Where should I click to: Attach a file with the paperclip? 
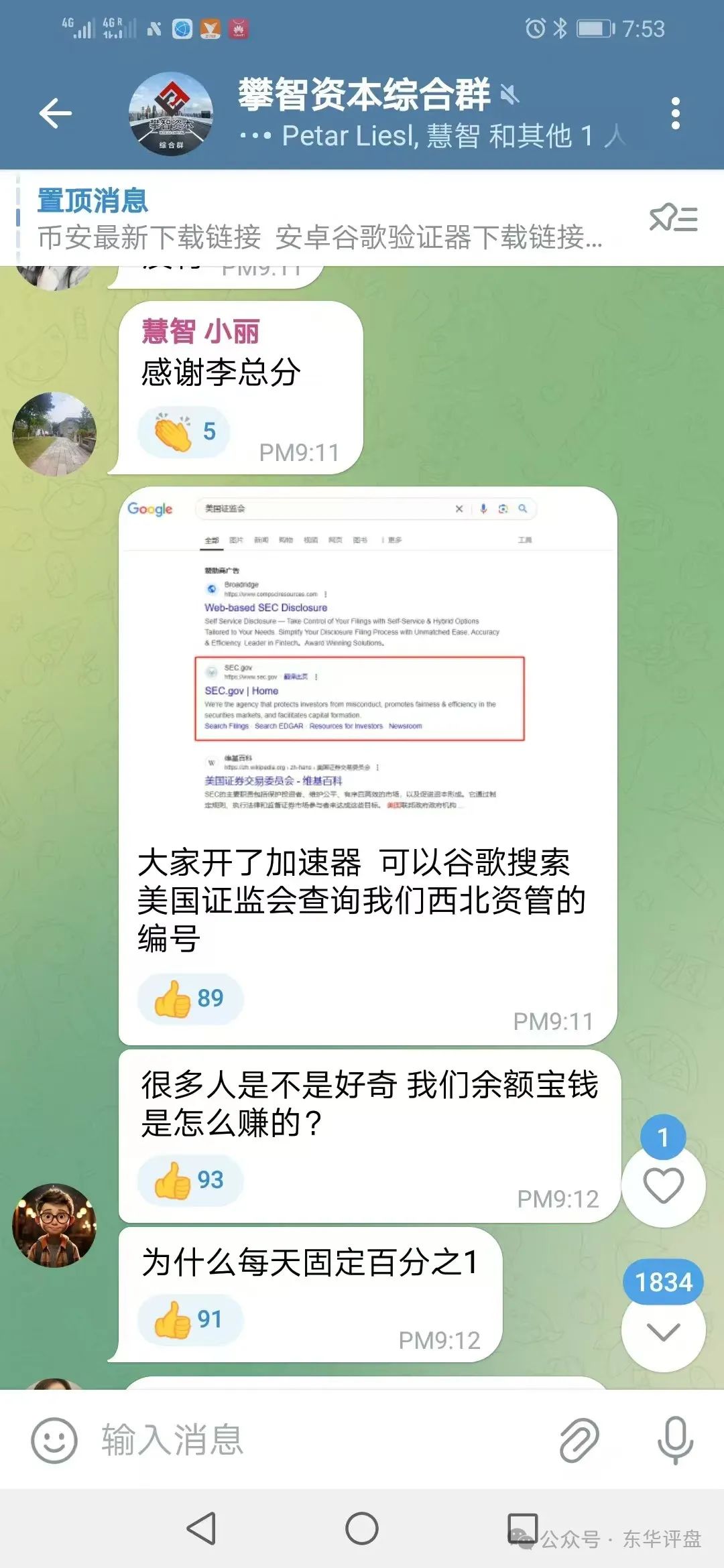579,1440
